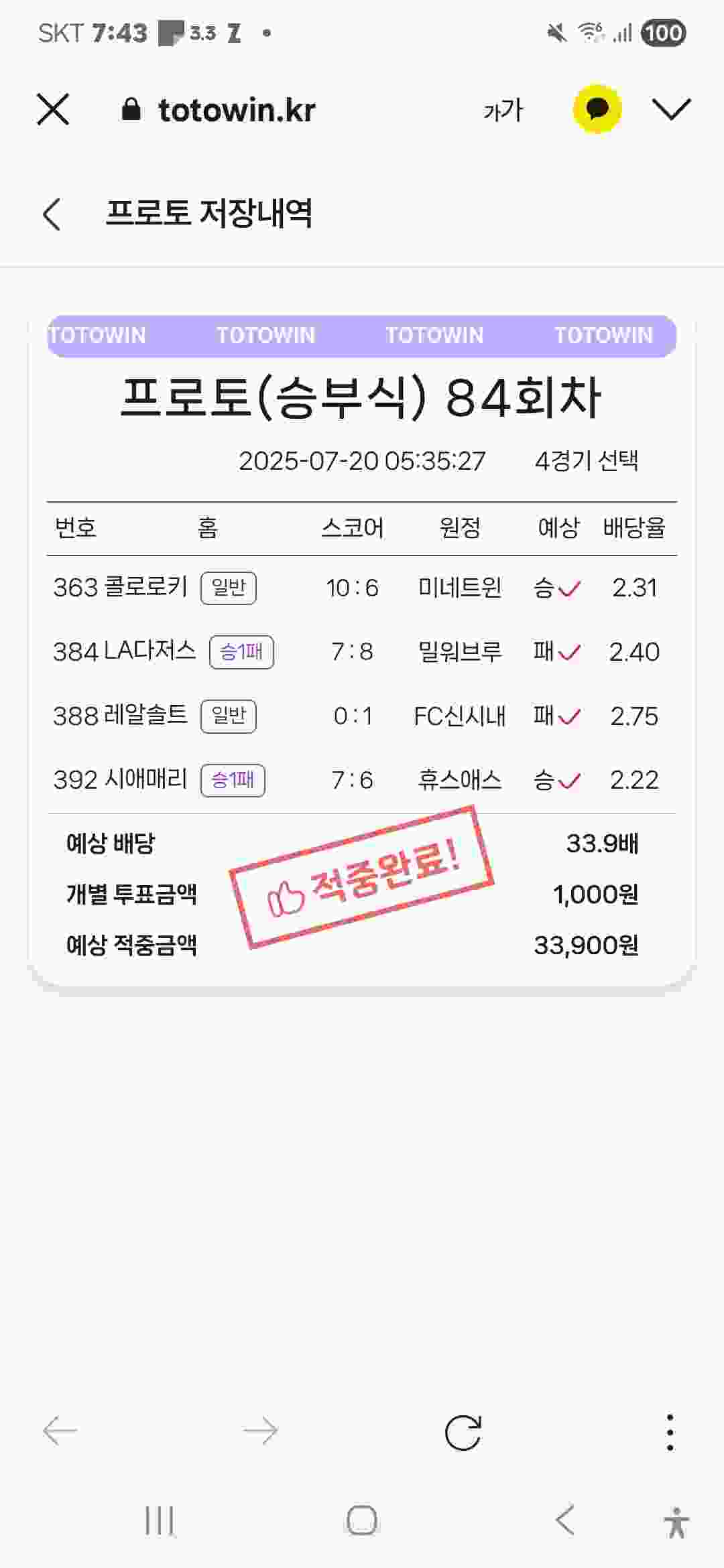Reload the totowin.kr page
The image size is (724, 1568).
(x=463, y=1433)
